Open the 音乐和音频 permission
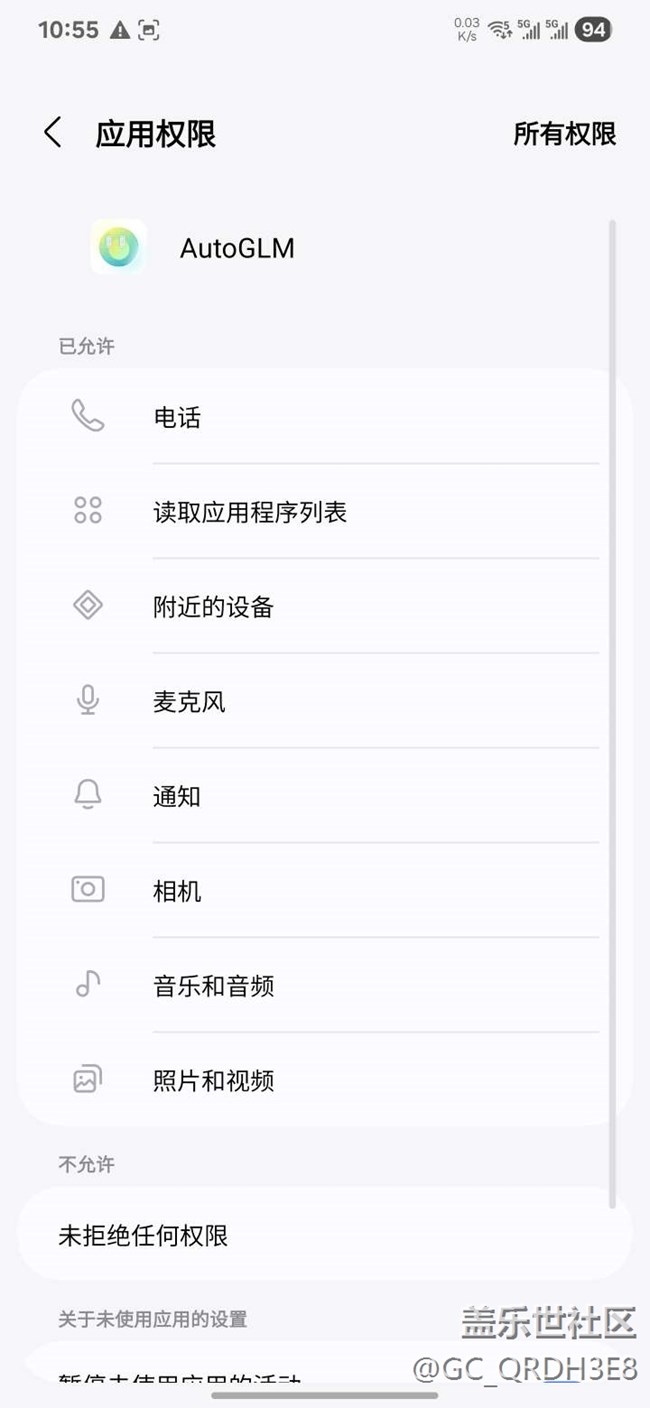The image size is (650, 1408). (325, 986)
